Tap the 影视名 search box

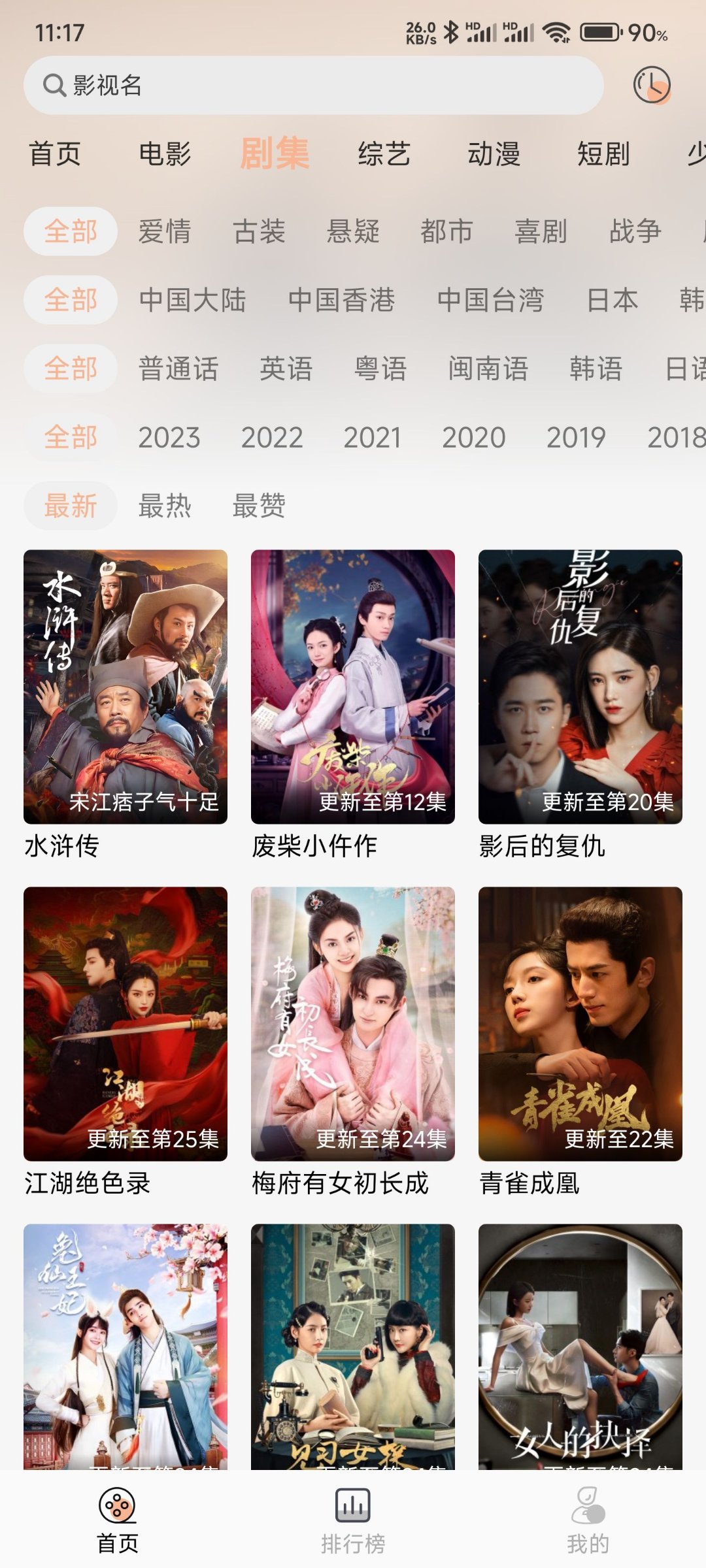pyautogui.click(x=314, y=86)
